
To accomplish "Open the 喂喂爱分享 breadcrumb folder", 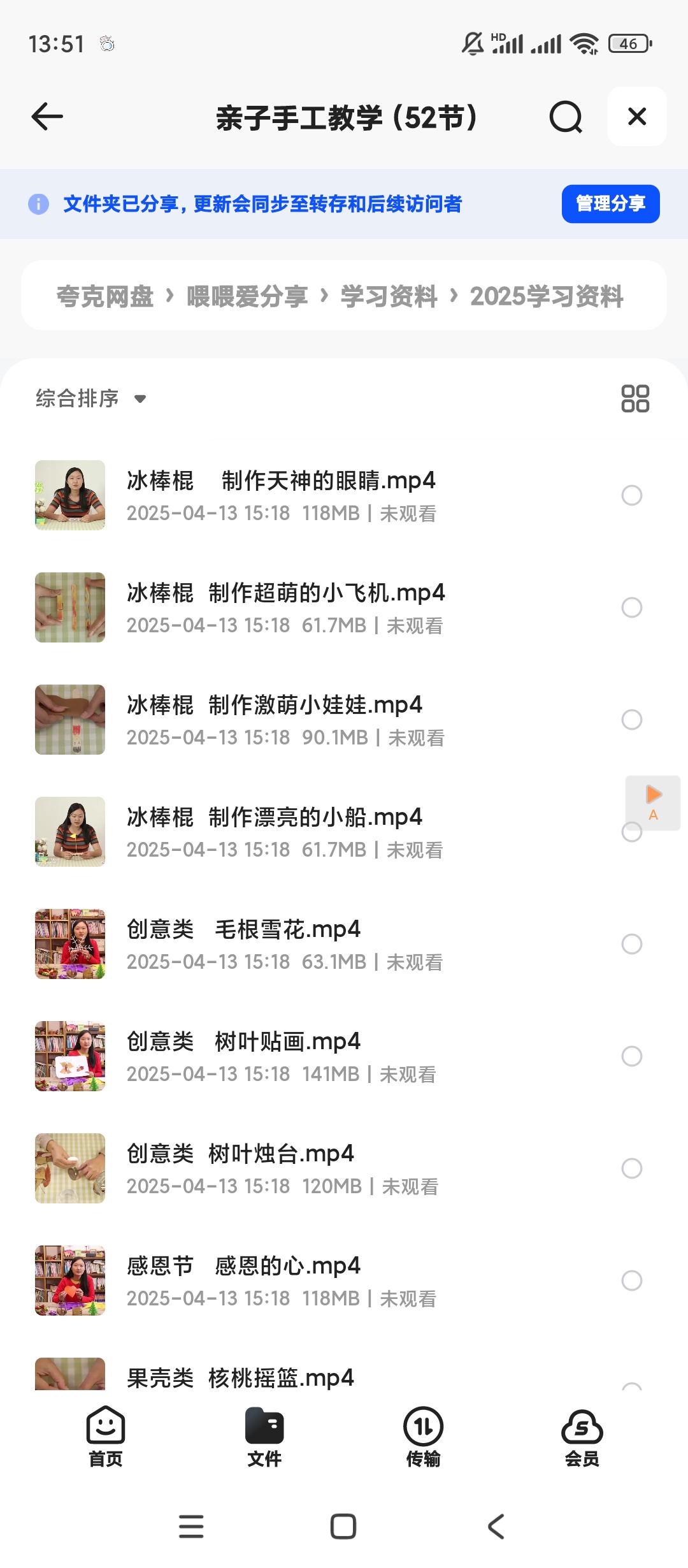I will click(x=247, y=296).
